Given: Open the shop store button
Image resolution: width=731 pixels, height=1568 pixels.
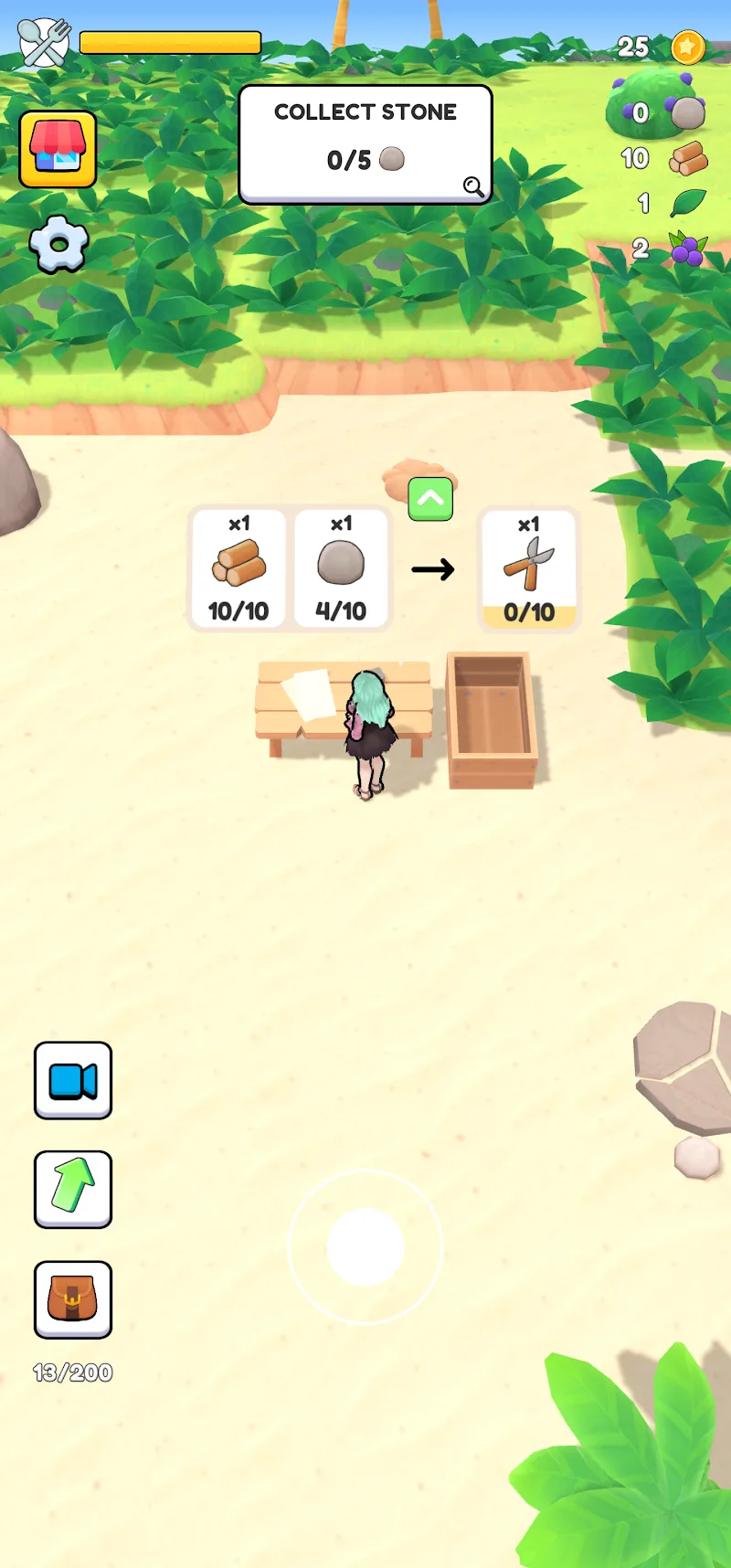Looking at the screenshot, I should [58, 149].
